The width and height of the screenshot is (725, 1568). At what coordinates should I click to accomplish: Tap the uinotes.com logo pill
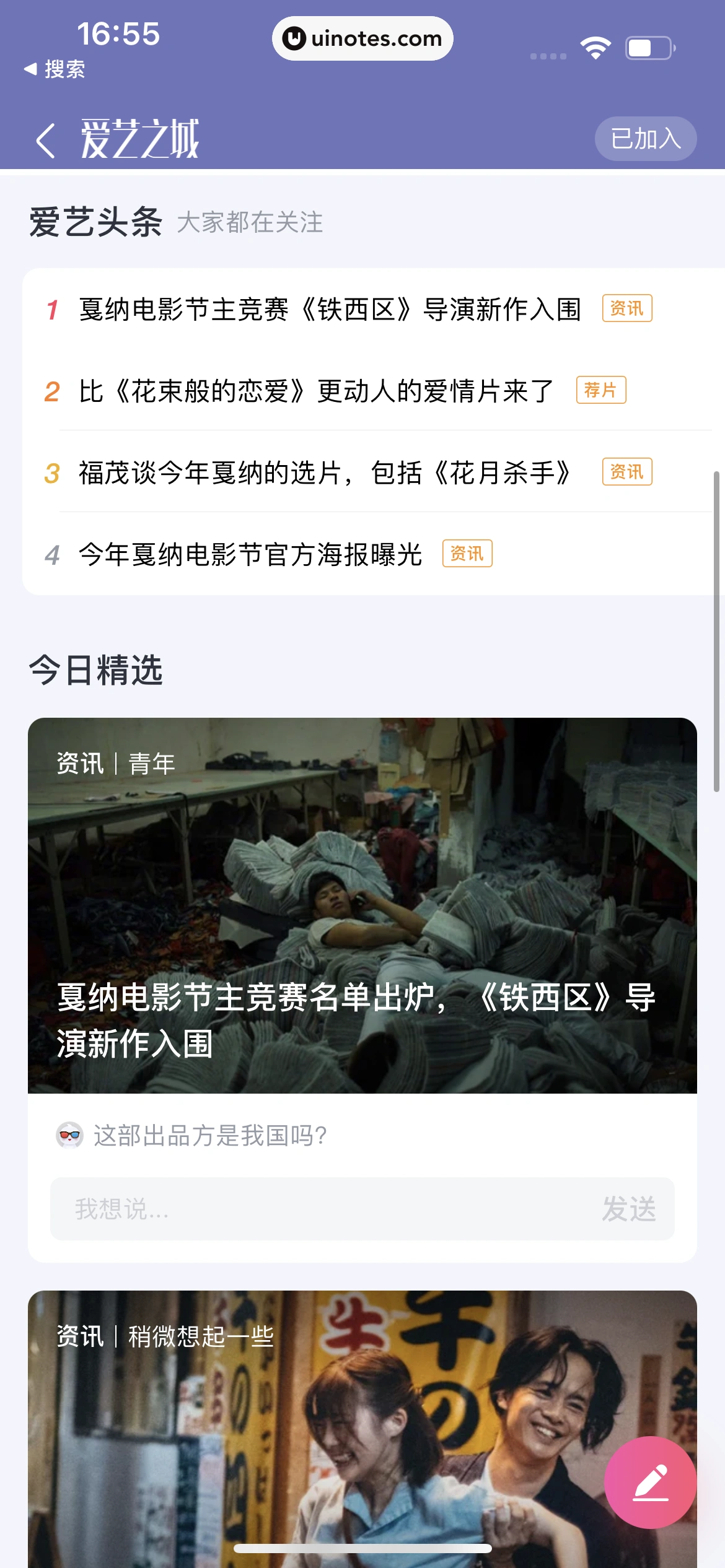click(362, 38)
